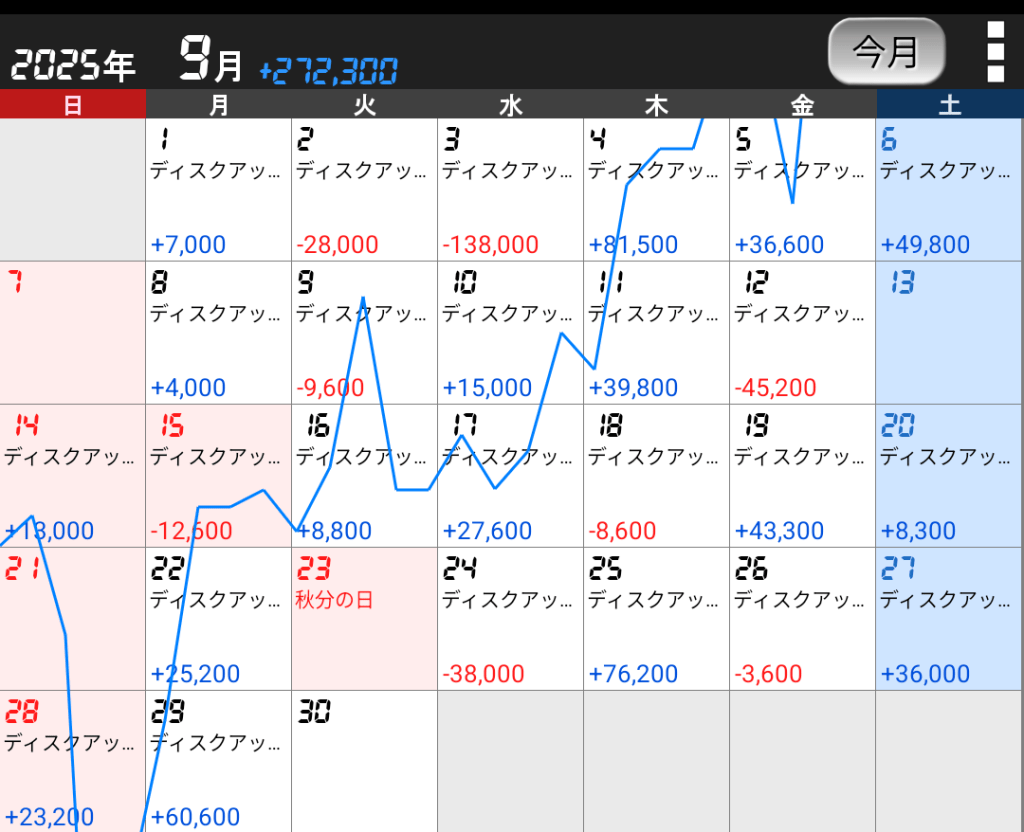Open September 29 entry with +60,600
The image size is (1024, 832).
[x=218, y=762]
